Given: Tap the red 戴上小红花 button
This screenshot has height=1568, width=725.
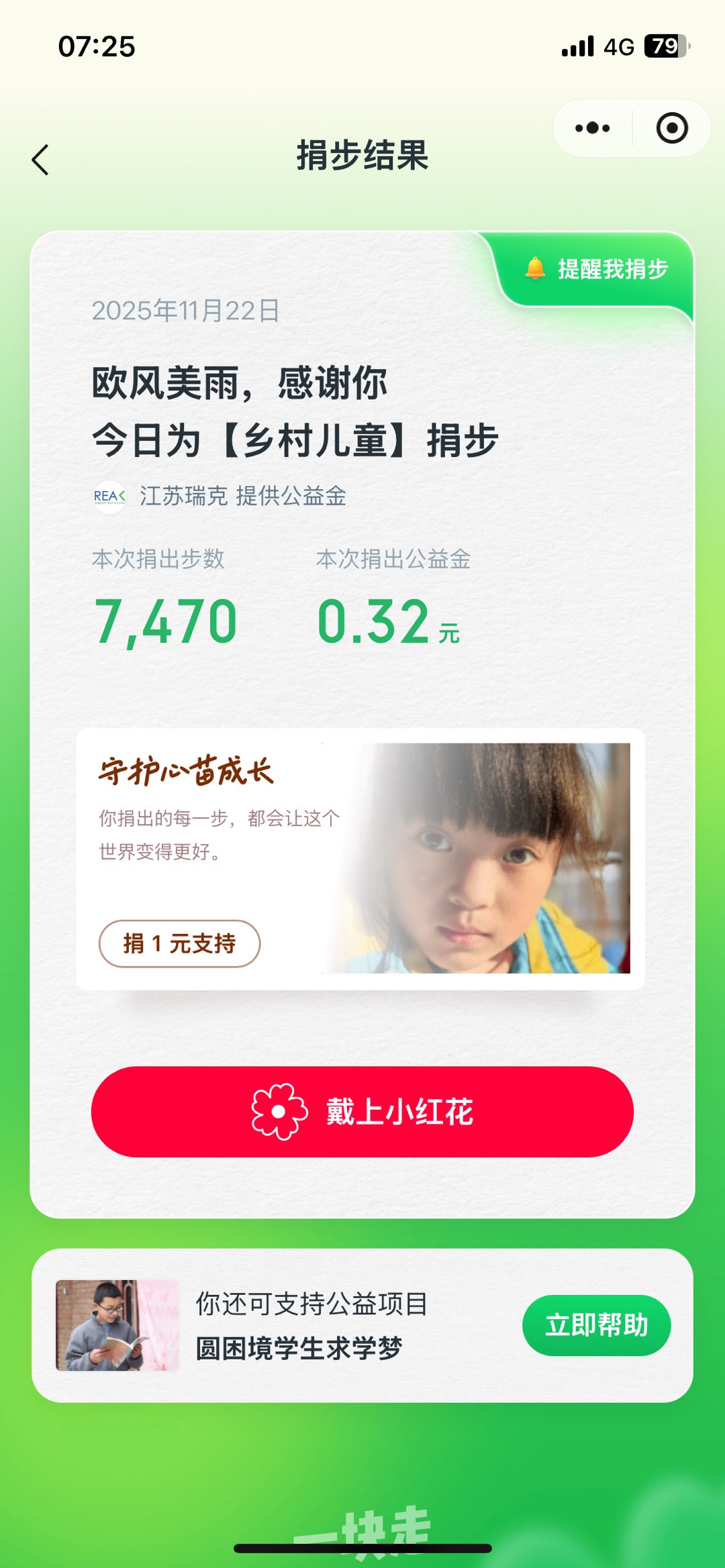Looking at the screenshot, I should point(362,1111).
